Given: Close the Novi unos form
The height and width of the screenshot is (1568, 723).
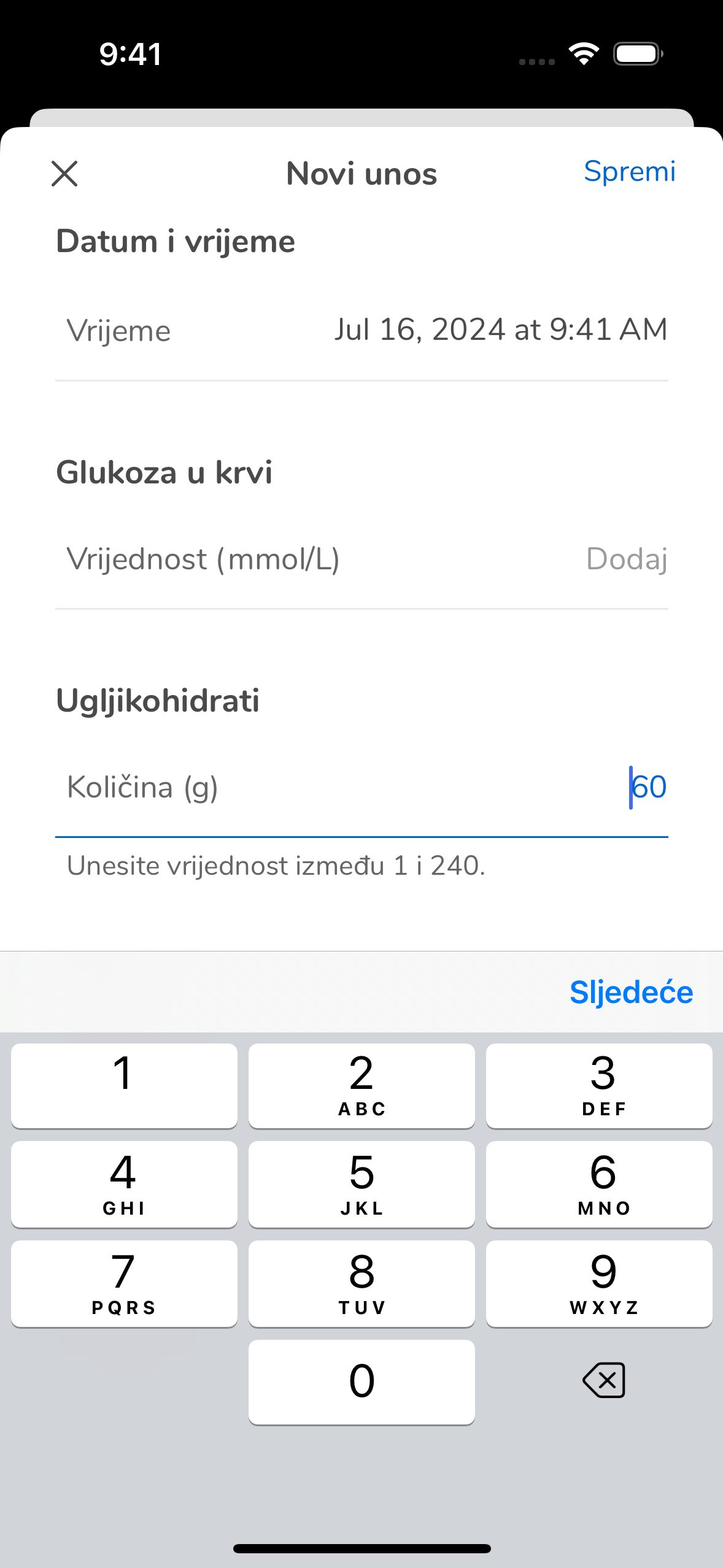Looking at the screenshot, I should (64, 174).
